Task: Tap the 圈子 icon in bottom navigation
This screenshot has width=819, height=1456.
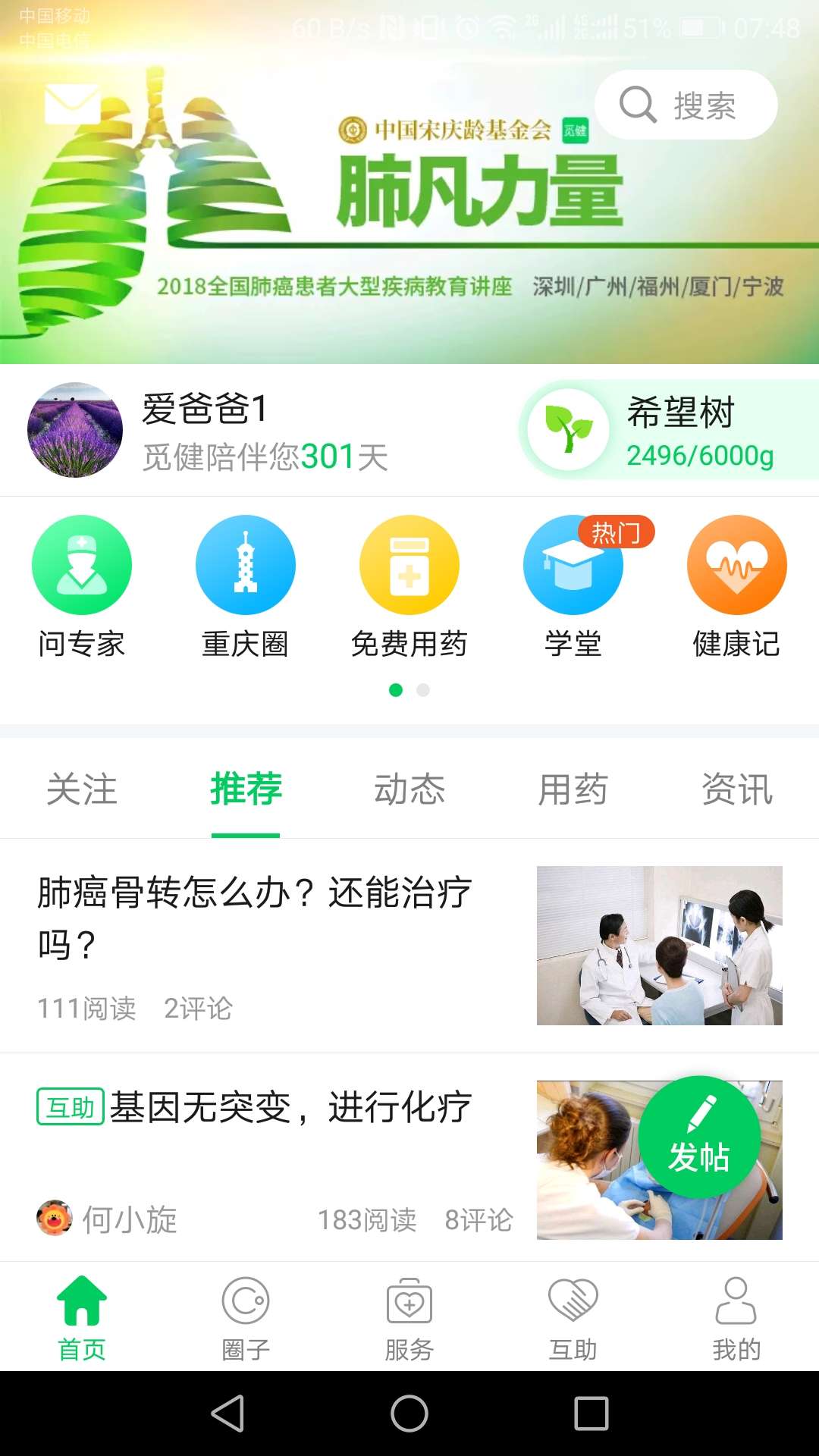Action: coord(246,1316)
